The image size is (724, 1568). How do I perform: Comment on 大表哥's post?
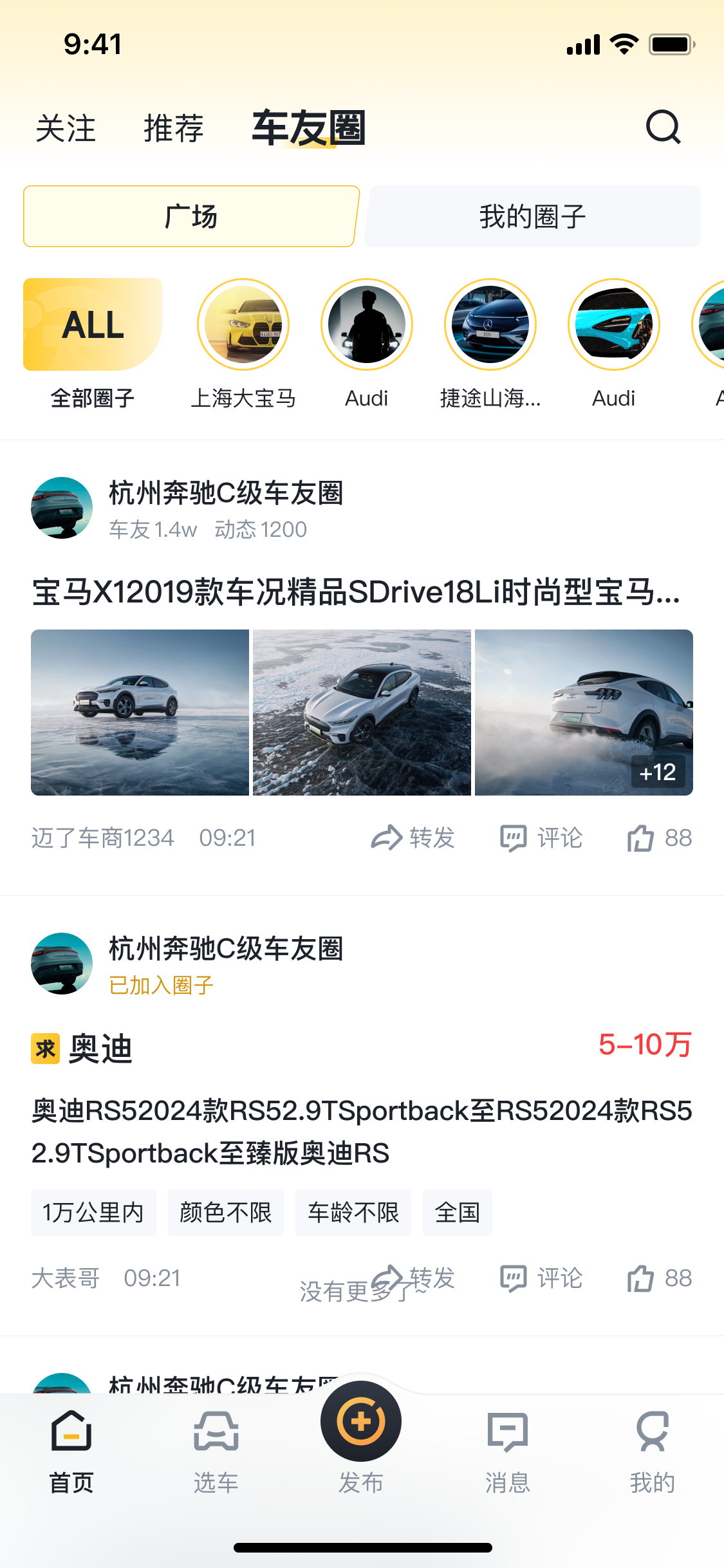coord(542,1278)
